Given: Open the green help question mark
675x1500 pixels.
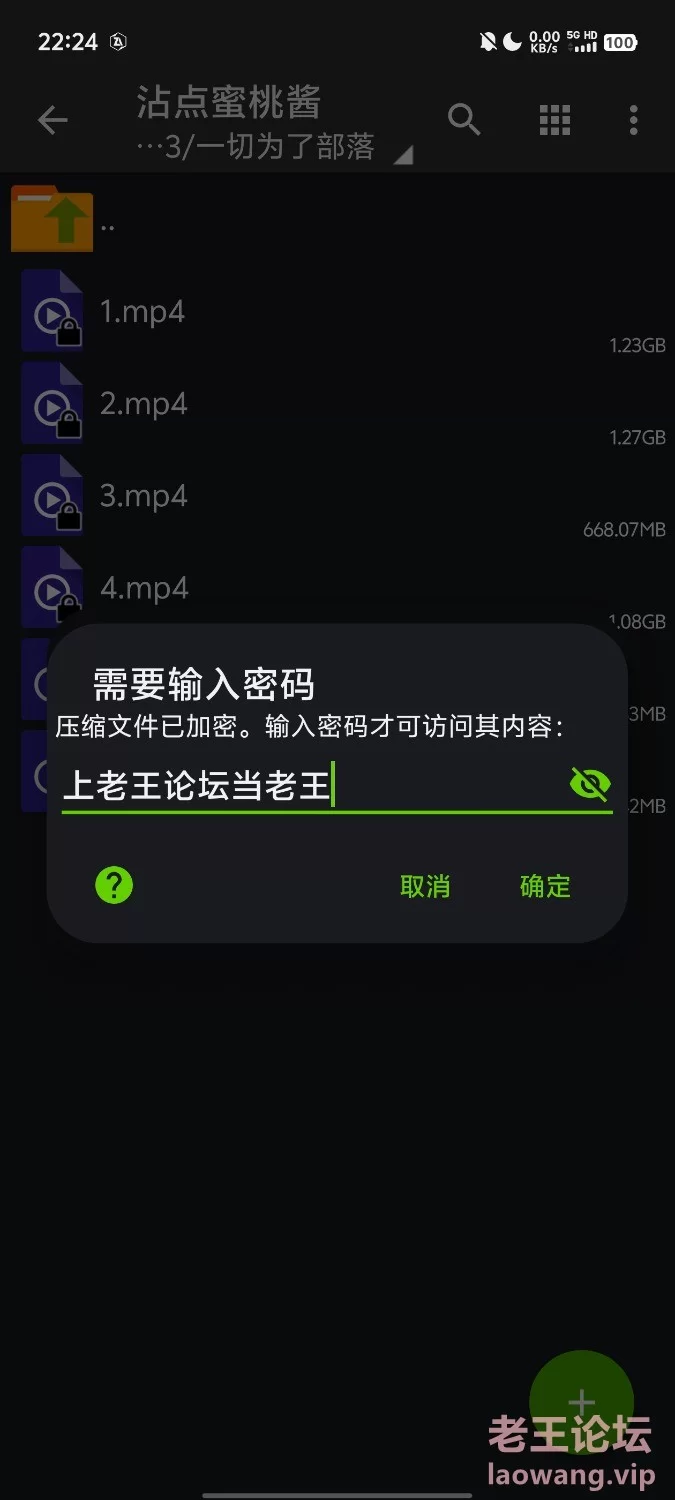Looking at the screenshot, I should pos(114,885).
